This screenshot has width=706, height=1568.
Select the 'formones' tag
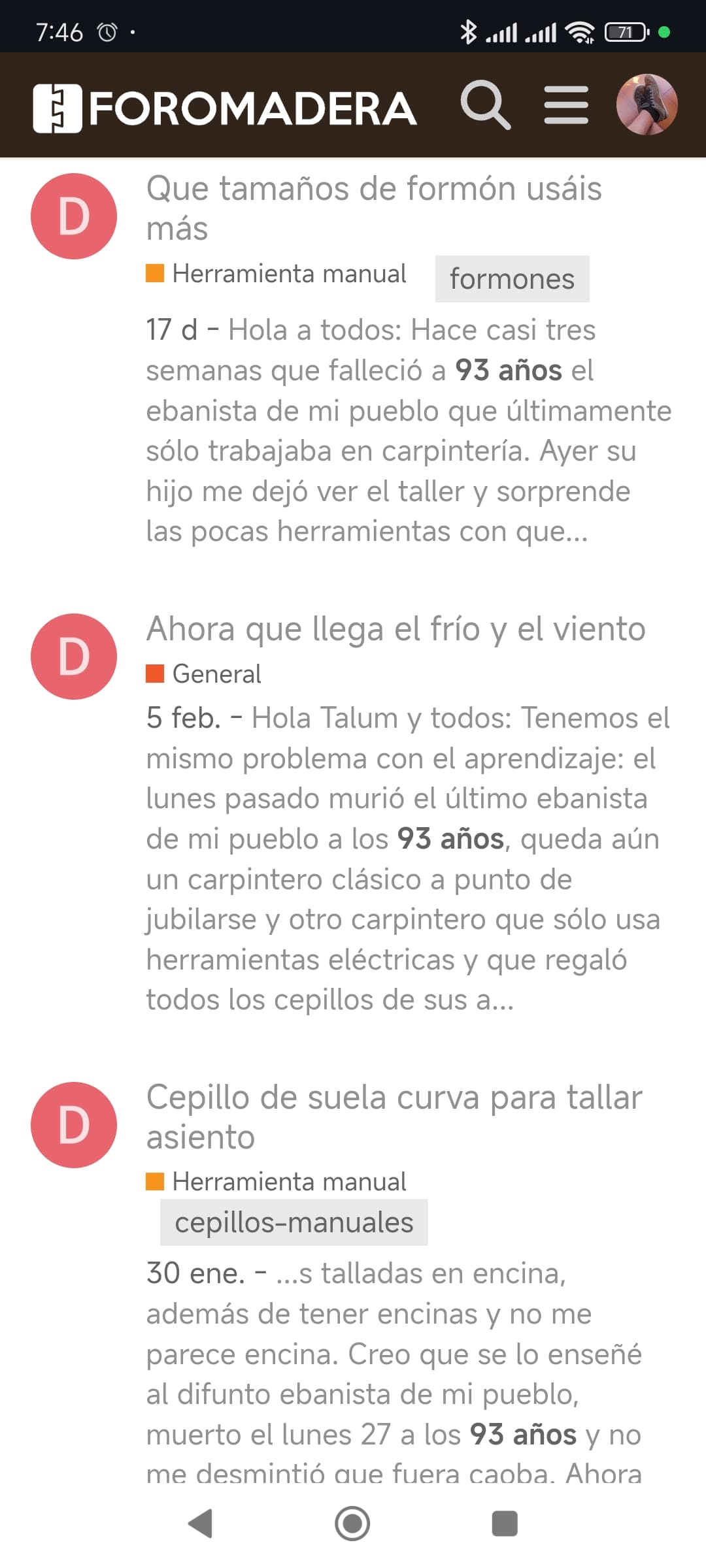click(x=512, y=279)
